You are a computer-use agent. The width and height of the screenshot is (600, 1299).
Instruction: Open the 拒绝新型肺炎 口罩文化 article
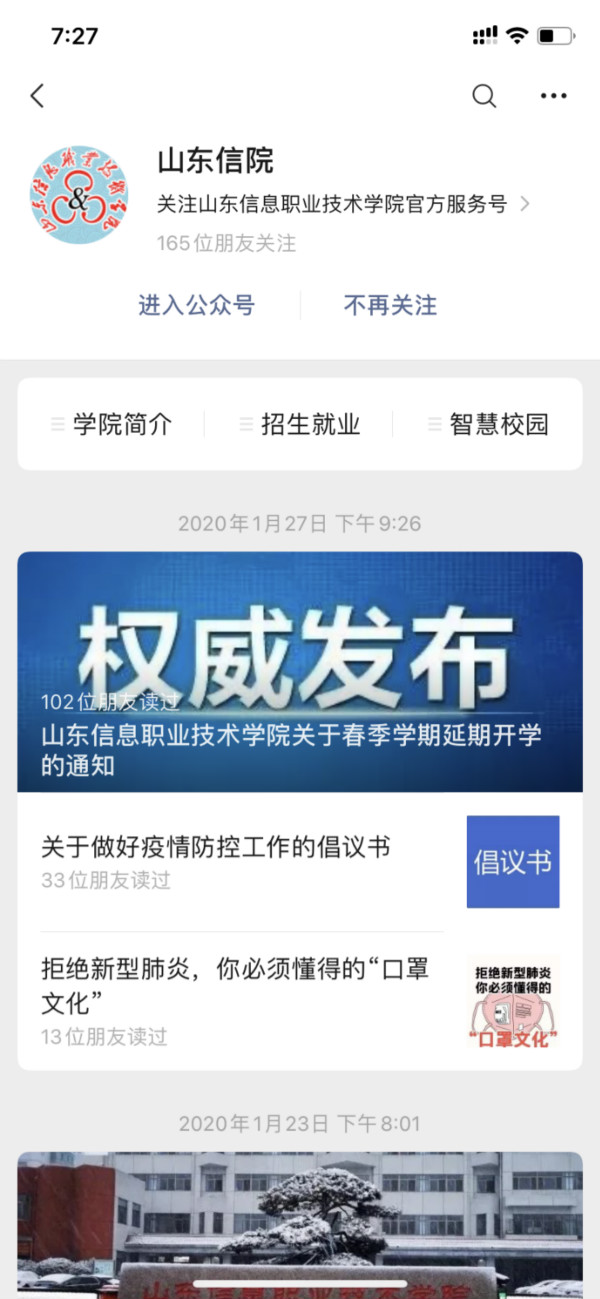tap(240, 1000)
